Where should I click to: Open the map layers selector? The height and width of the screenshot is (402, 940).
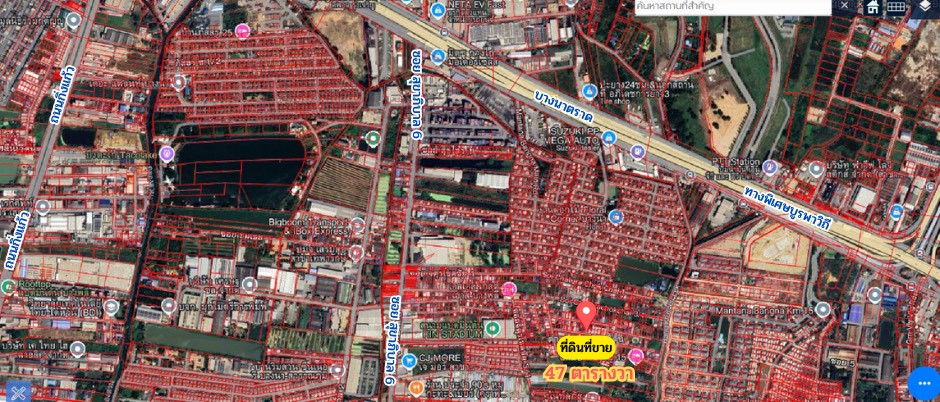pos(924,7)
